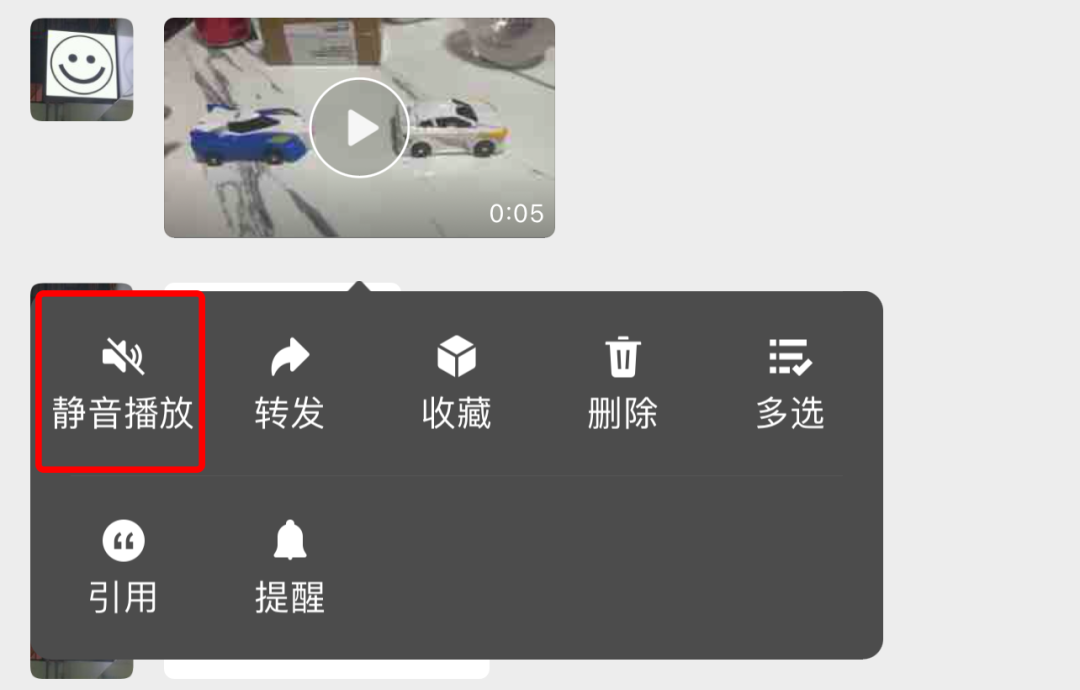Set a reminder with 提醒
Image resolution: width=1080 pixels, height=690 pixels.
(x=290, y=567)
